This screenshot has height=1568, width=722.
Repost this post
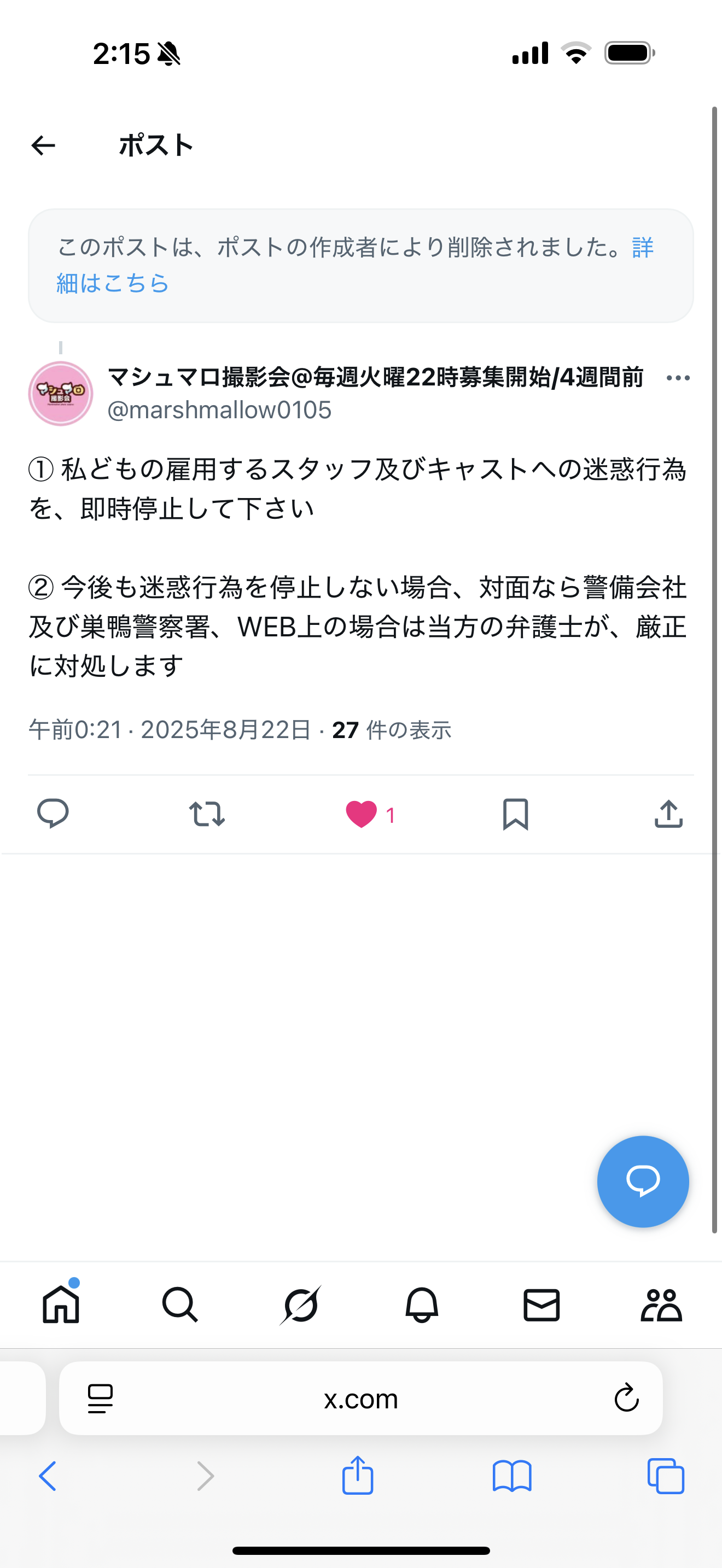point(207,814)
